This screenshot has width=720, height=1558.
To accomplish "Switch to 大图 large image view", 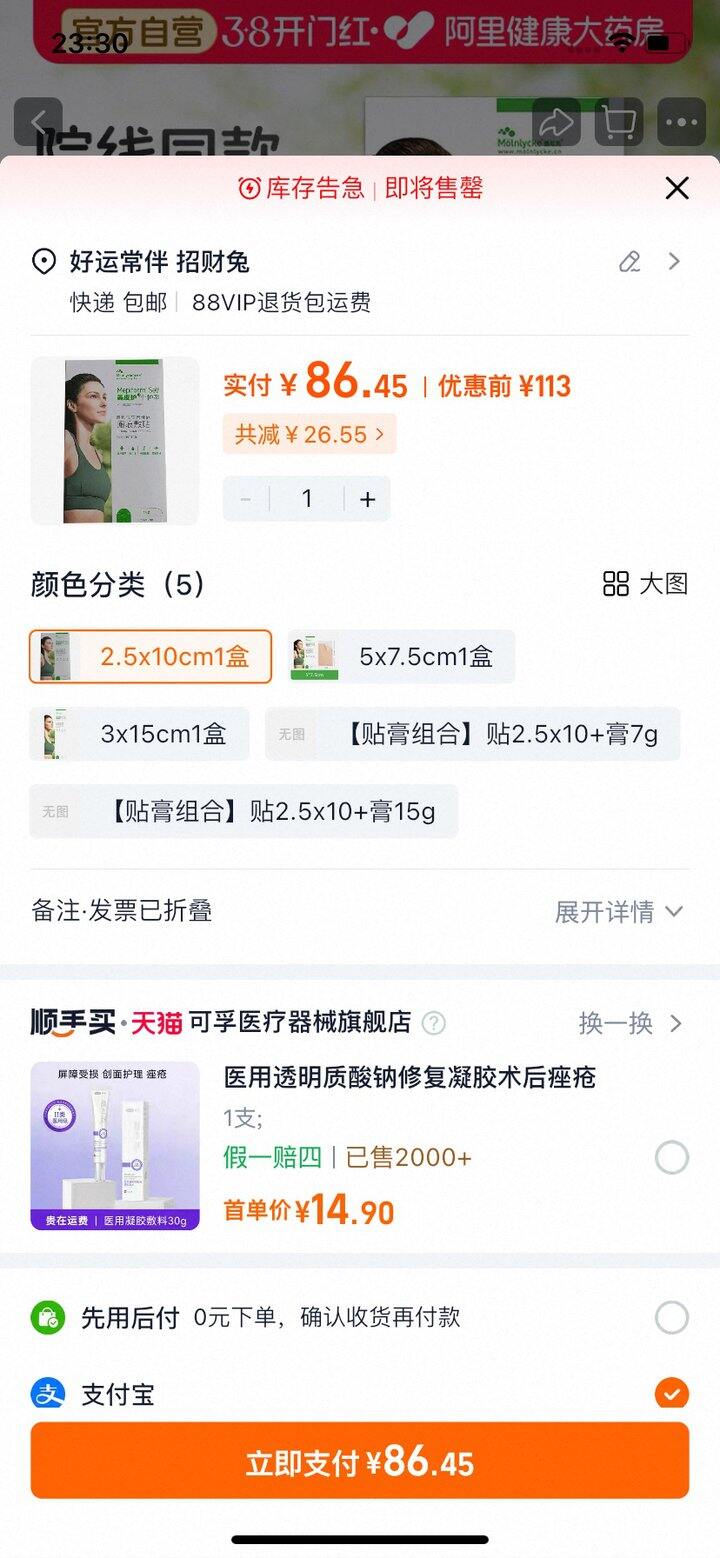I will tap(646, 584).
